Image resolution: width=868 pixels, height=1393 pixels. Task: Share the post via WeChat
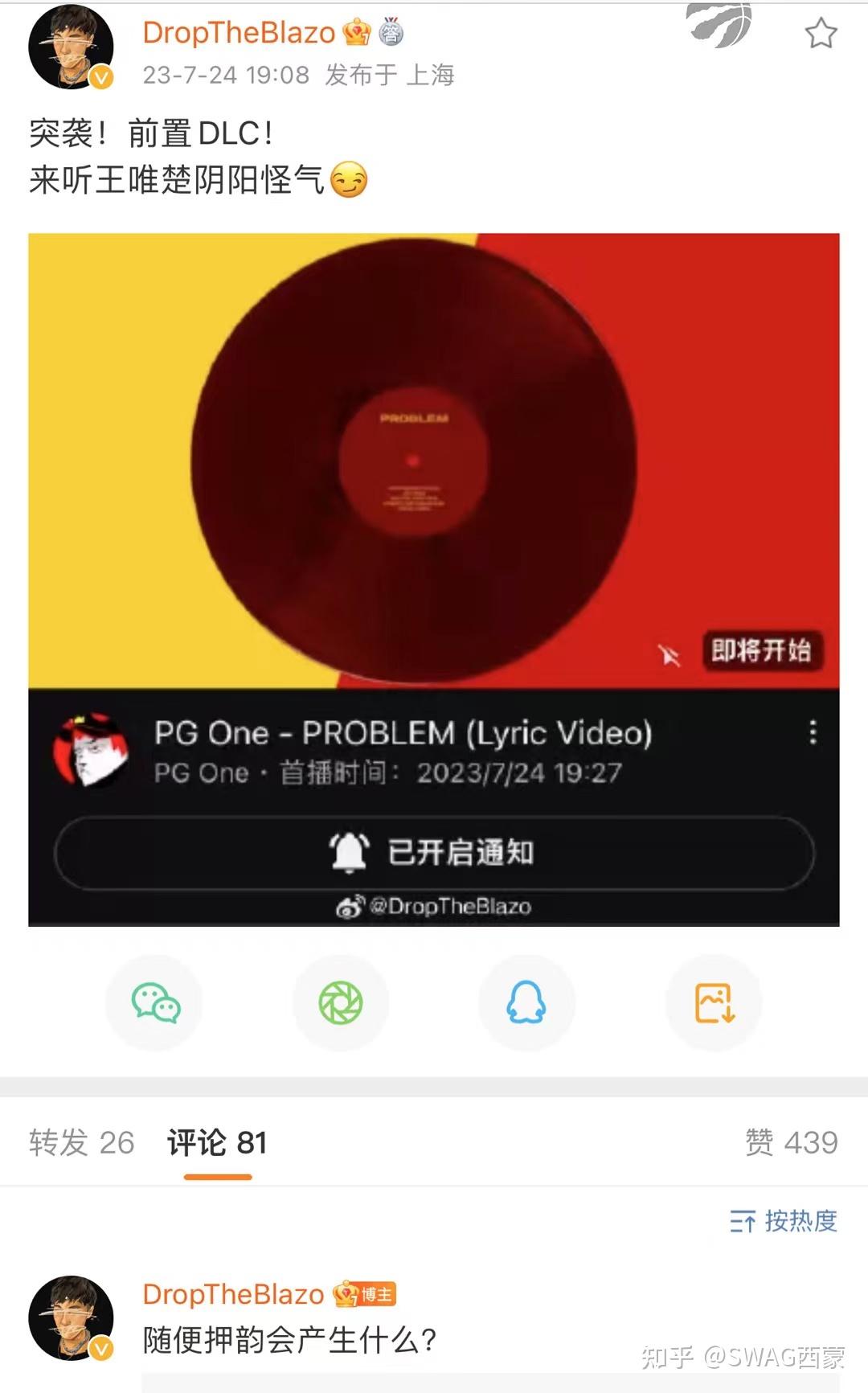[x=154, y=1002]
